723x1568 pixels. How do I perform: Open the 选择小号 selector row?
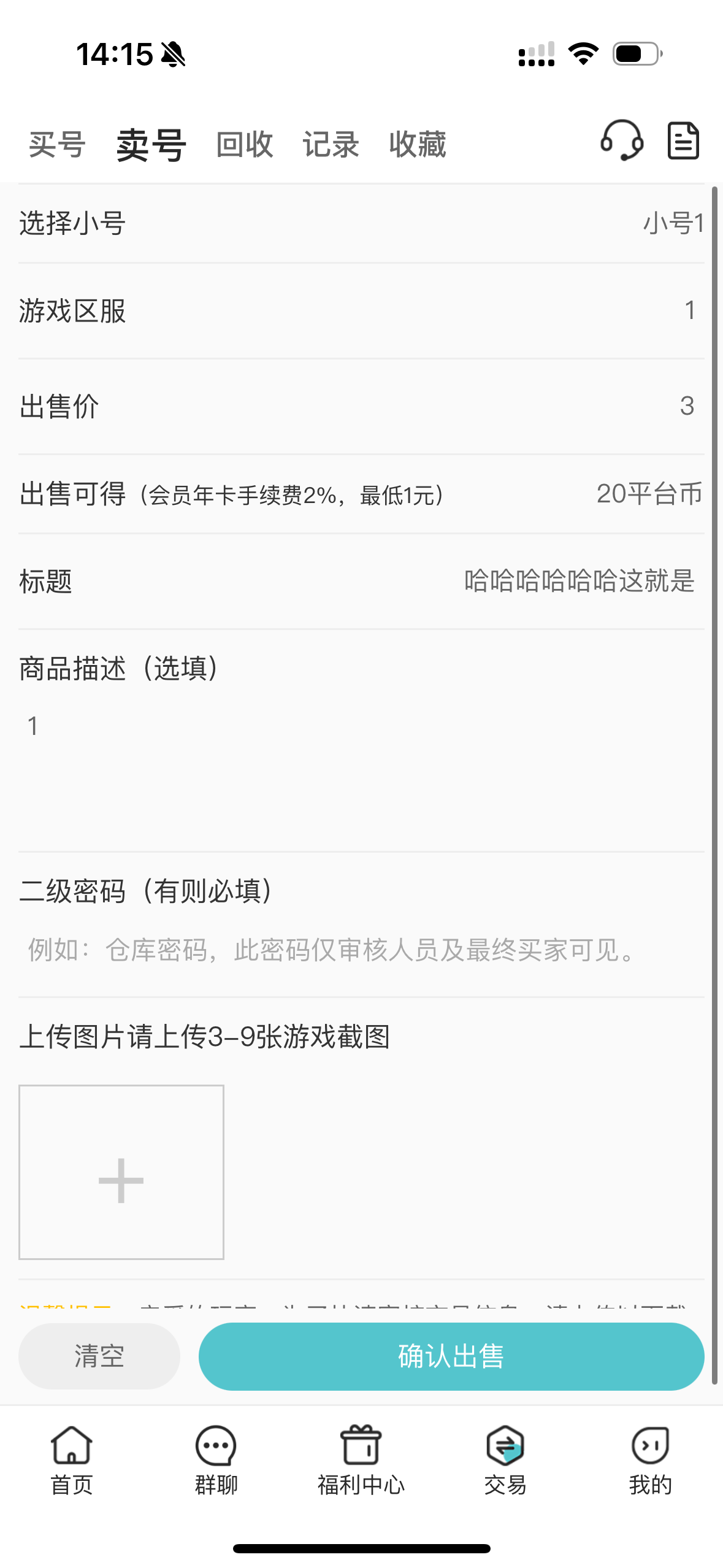361,223
